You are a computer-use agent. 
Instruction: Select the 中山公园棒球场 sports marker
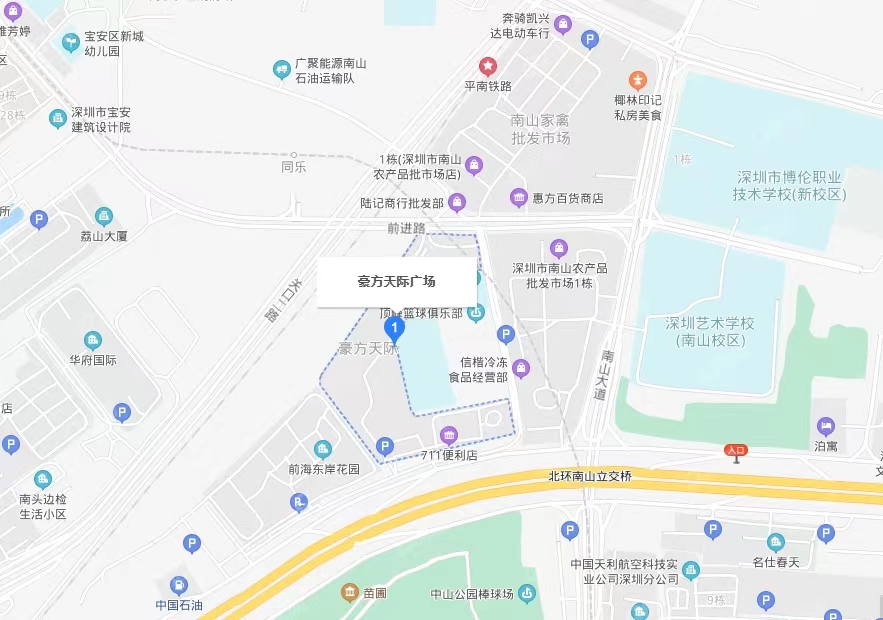(527, 594)
